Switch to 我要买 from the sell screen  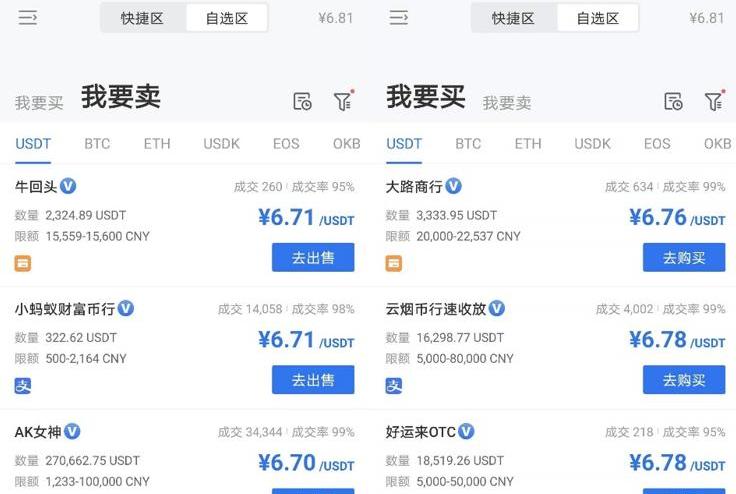(39, 103)
